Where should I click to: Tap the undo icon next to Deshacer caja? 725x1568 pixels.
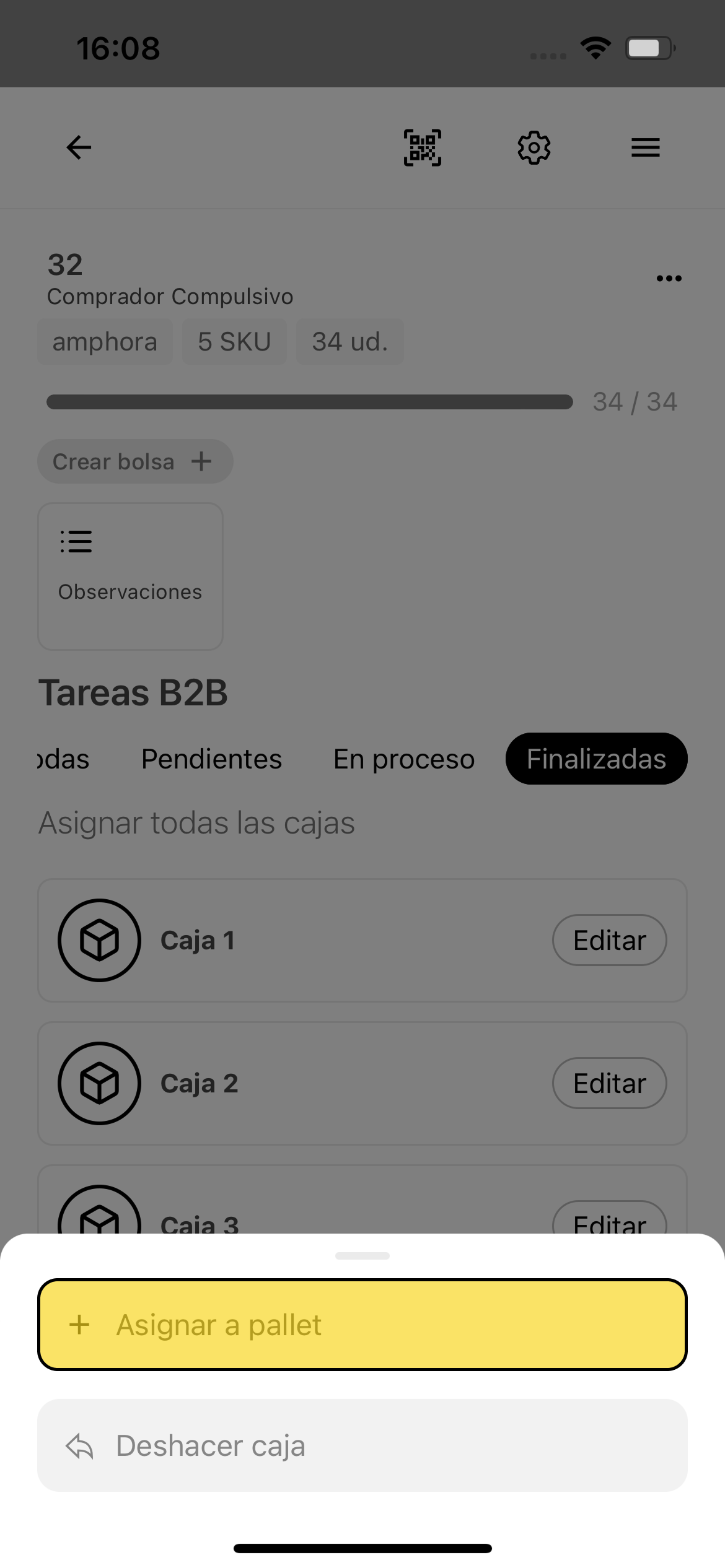79,1445
